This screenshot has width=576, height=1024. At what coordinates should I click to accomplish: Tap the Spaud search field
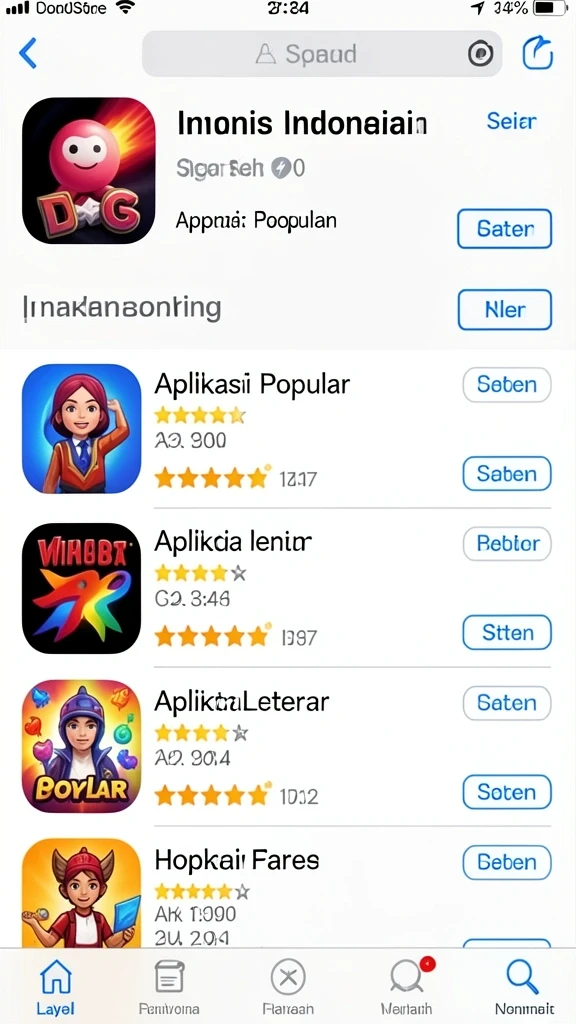322,54
